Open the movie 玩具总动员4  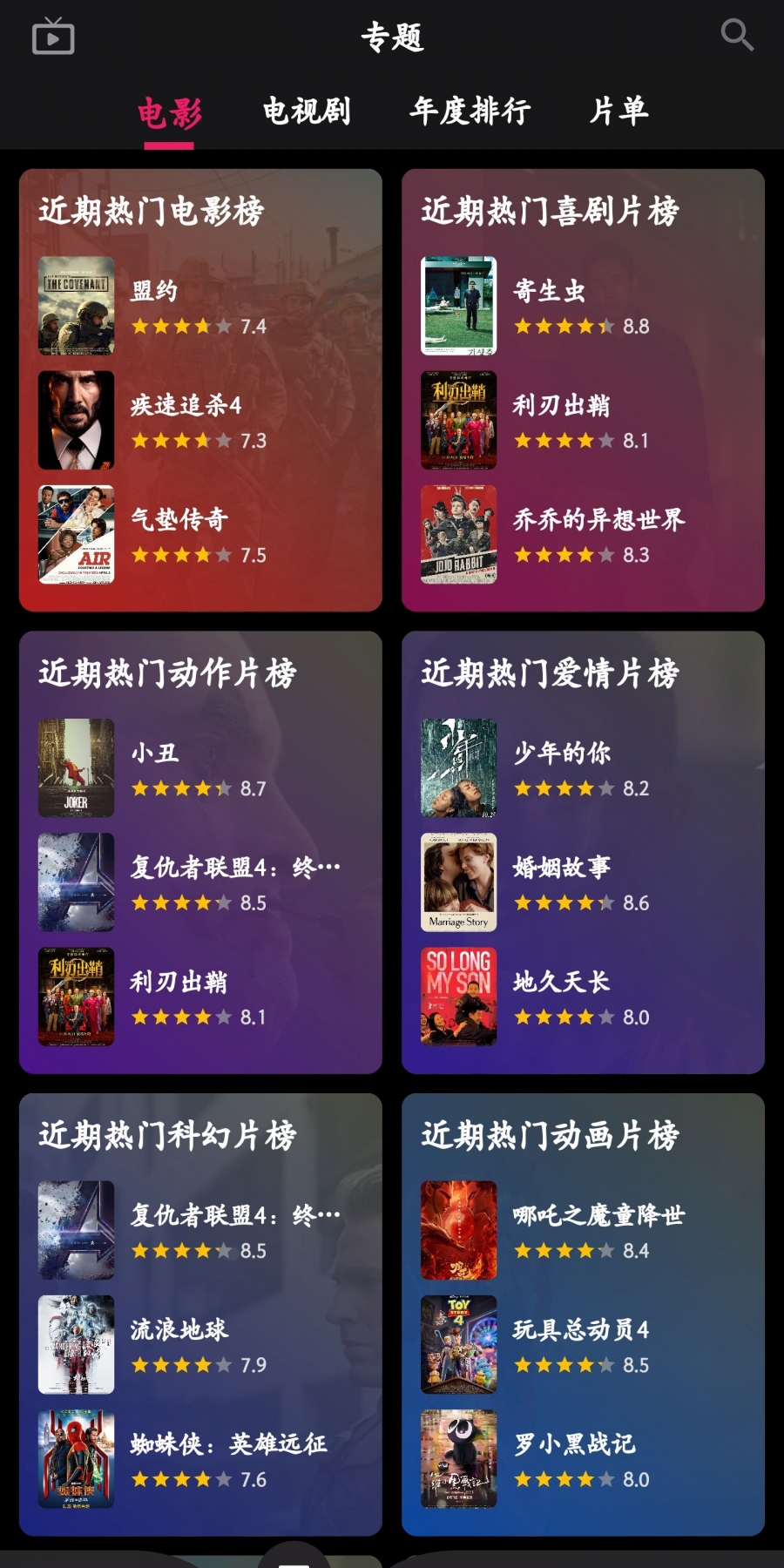pyautogui.click(x=580, y=1344)
